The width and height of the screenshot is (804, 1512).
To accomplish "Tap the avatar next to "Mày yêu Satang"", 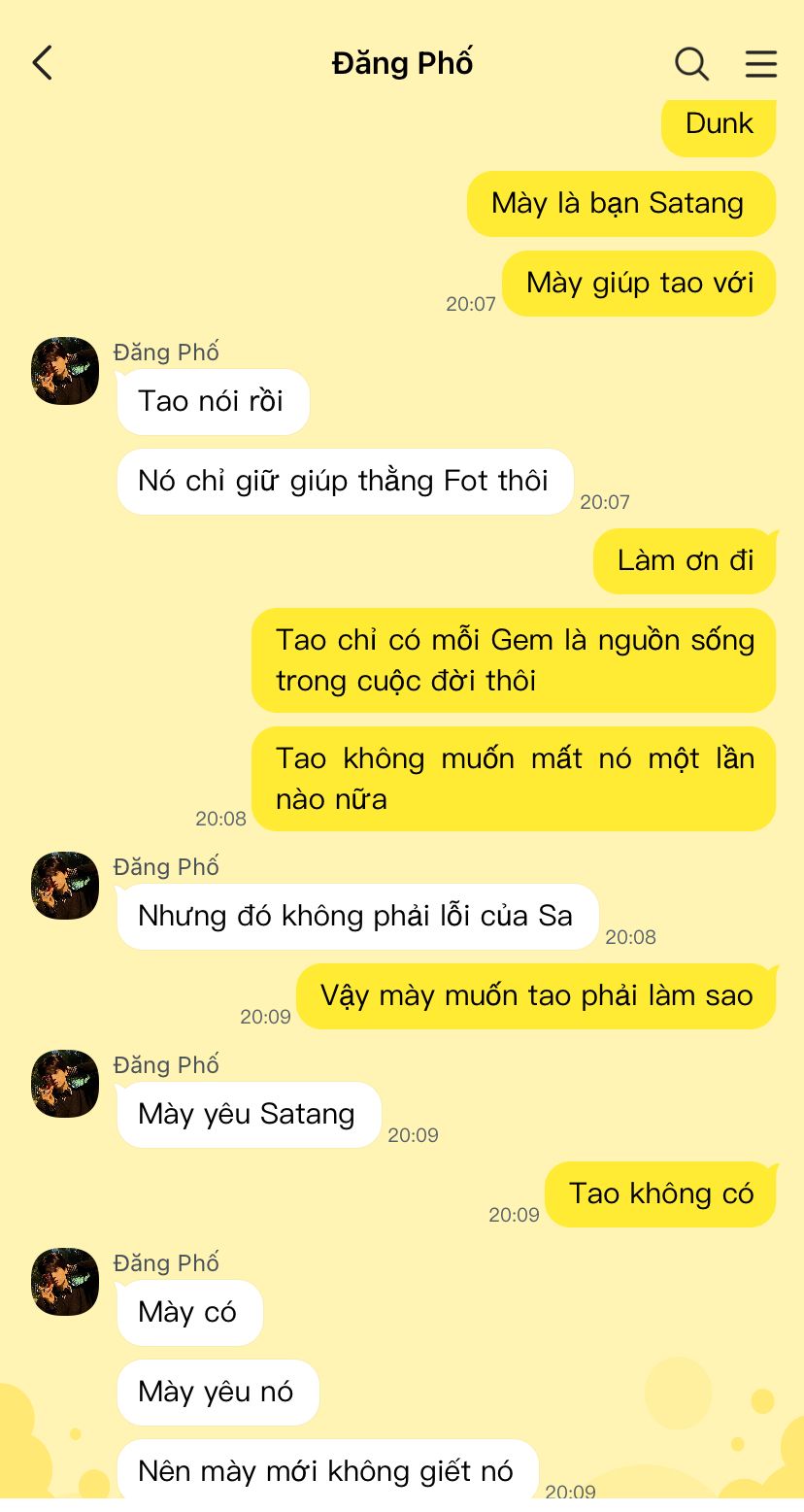I will (x=65, y=1083).
